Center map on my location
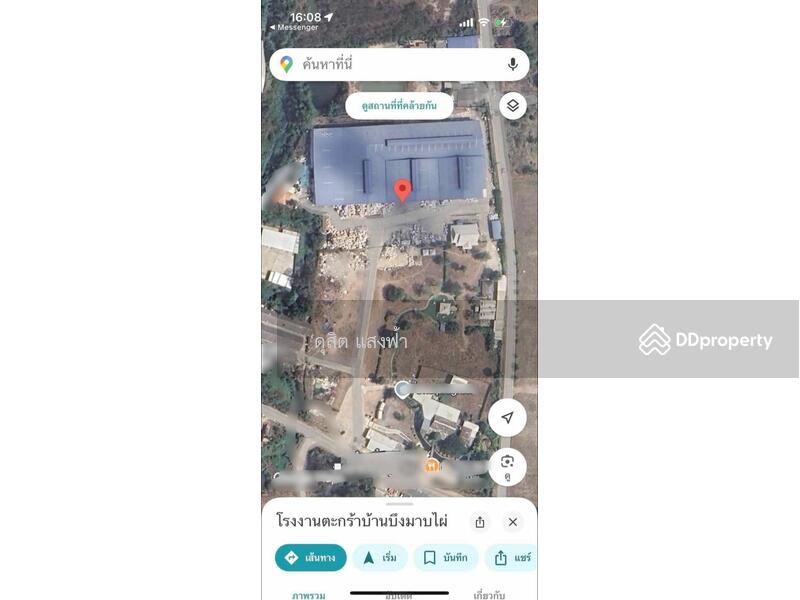The height and width of the screenshot is (600, 800). click(x=507, y=417)
